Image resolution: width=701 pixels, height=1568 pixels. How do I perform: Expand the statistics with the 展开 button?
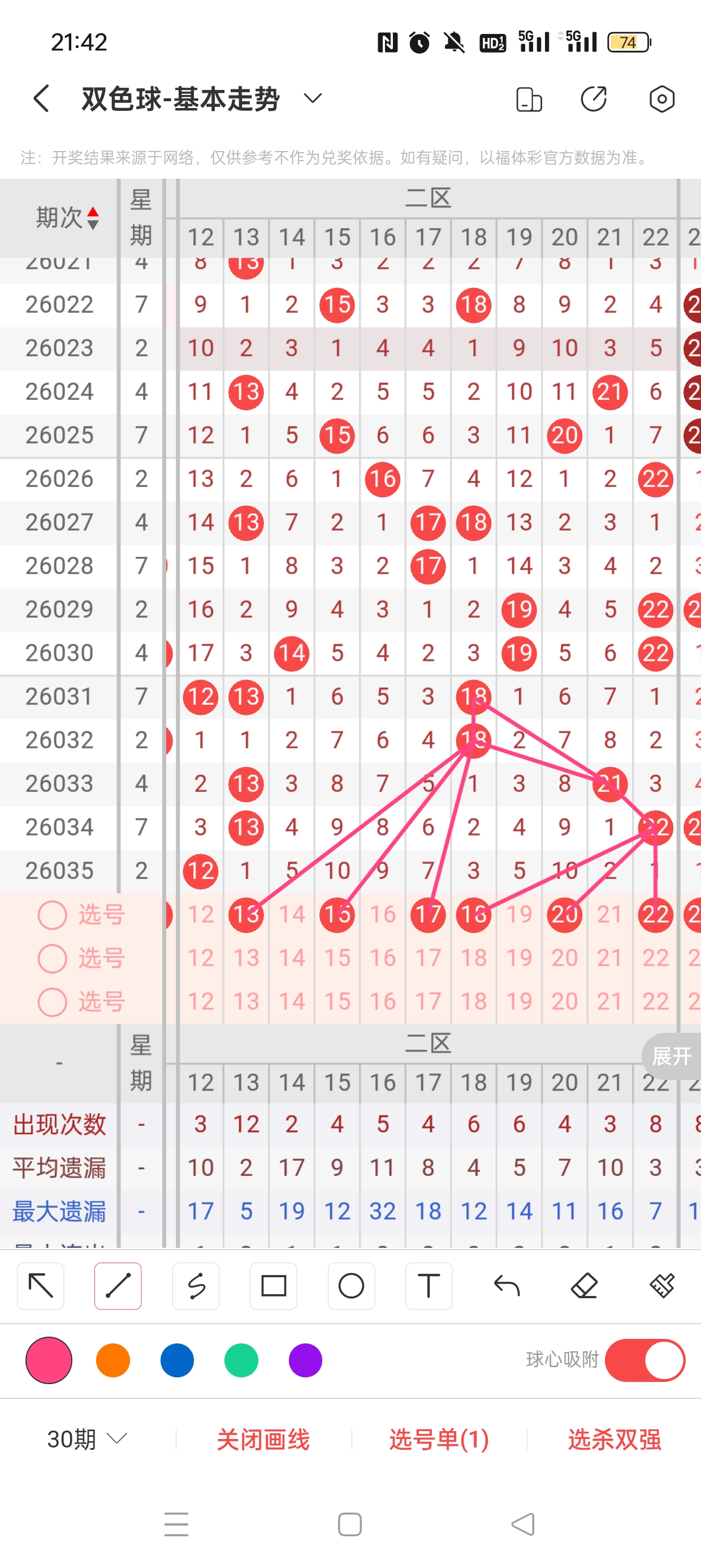click(x=671, y=1056)
